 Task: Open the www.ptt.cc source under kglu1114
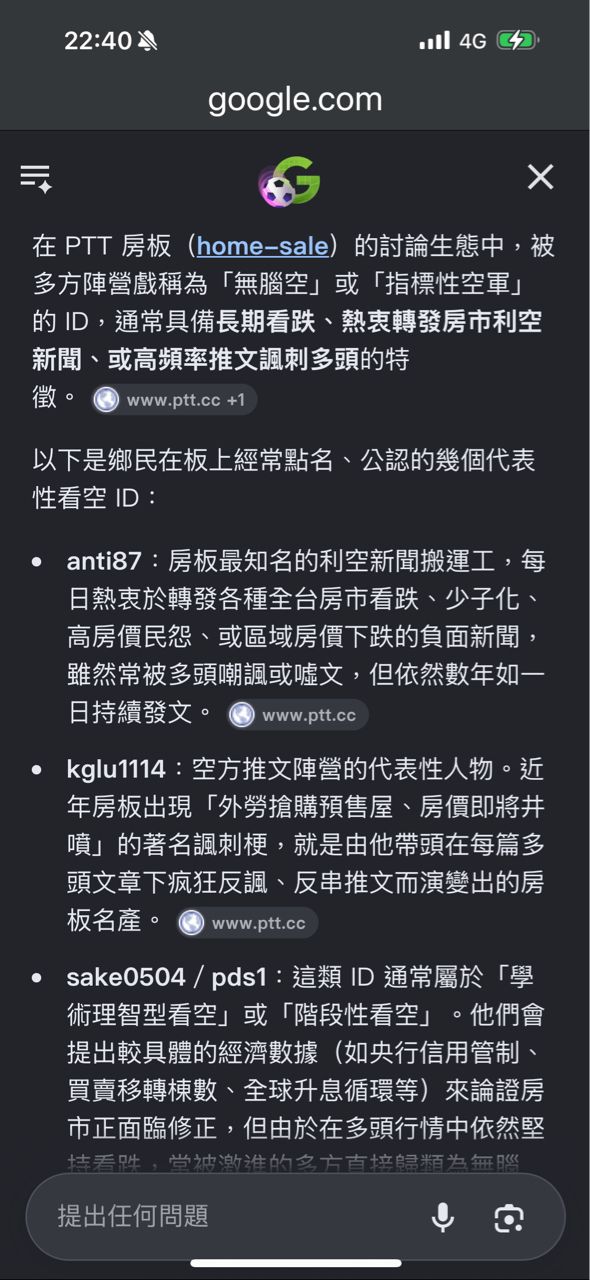point(247,923)
